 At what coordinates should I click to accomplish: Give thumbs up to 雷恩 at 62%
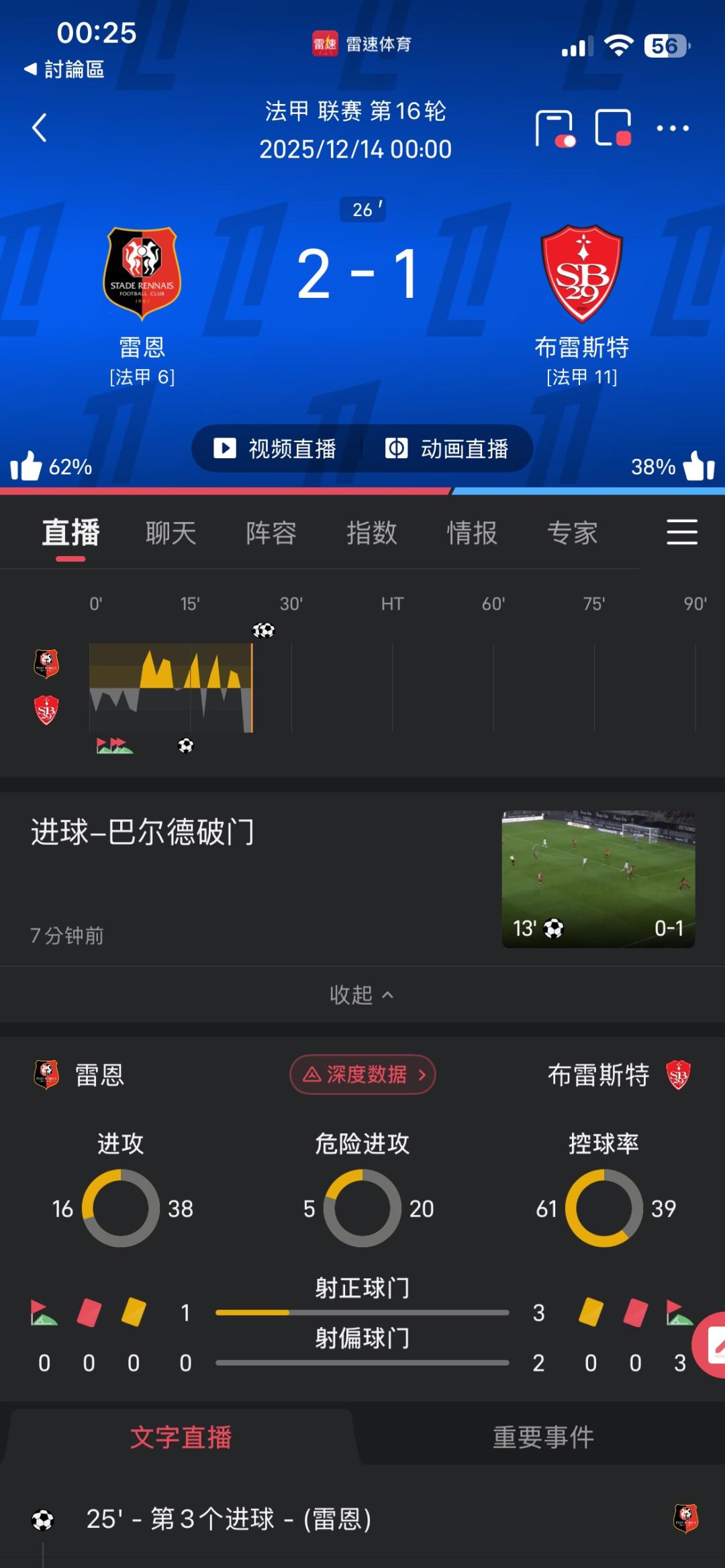pos(51,466)
